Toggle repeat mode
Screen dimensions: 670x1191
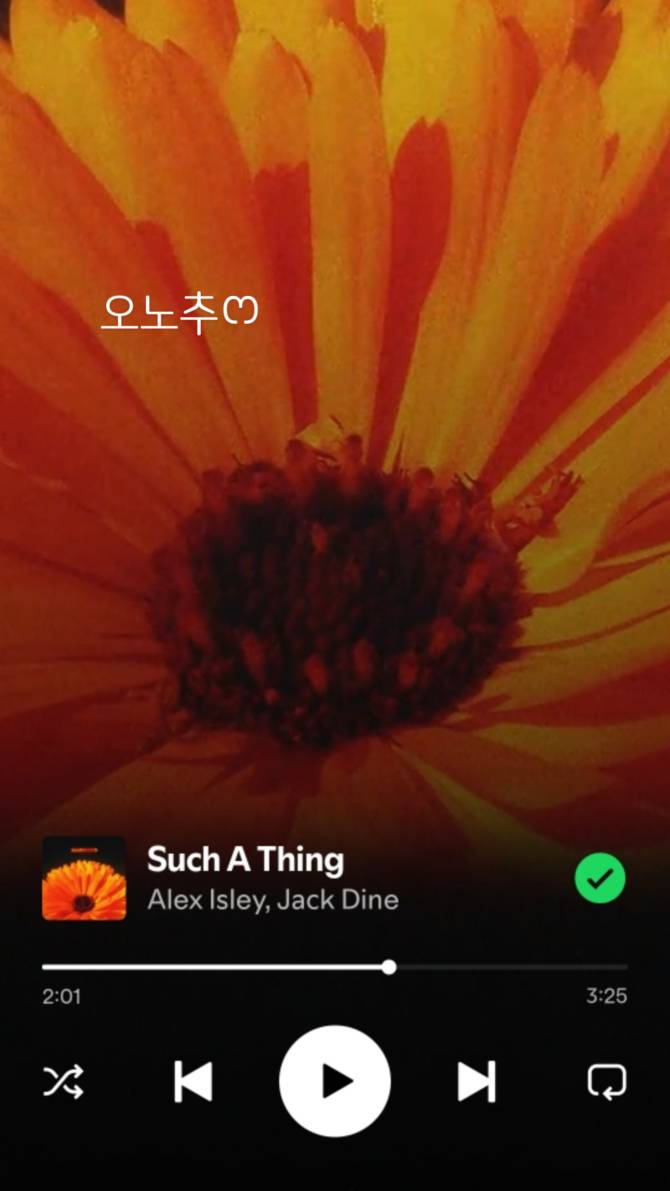pyautogui.click(x=606, y=1081)
